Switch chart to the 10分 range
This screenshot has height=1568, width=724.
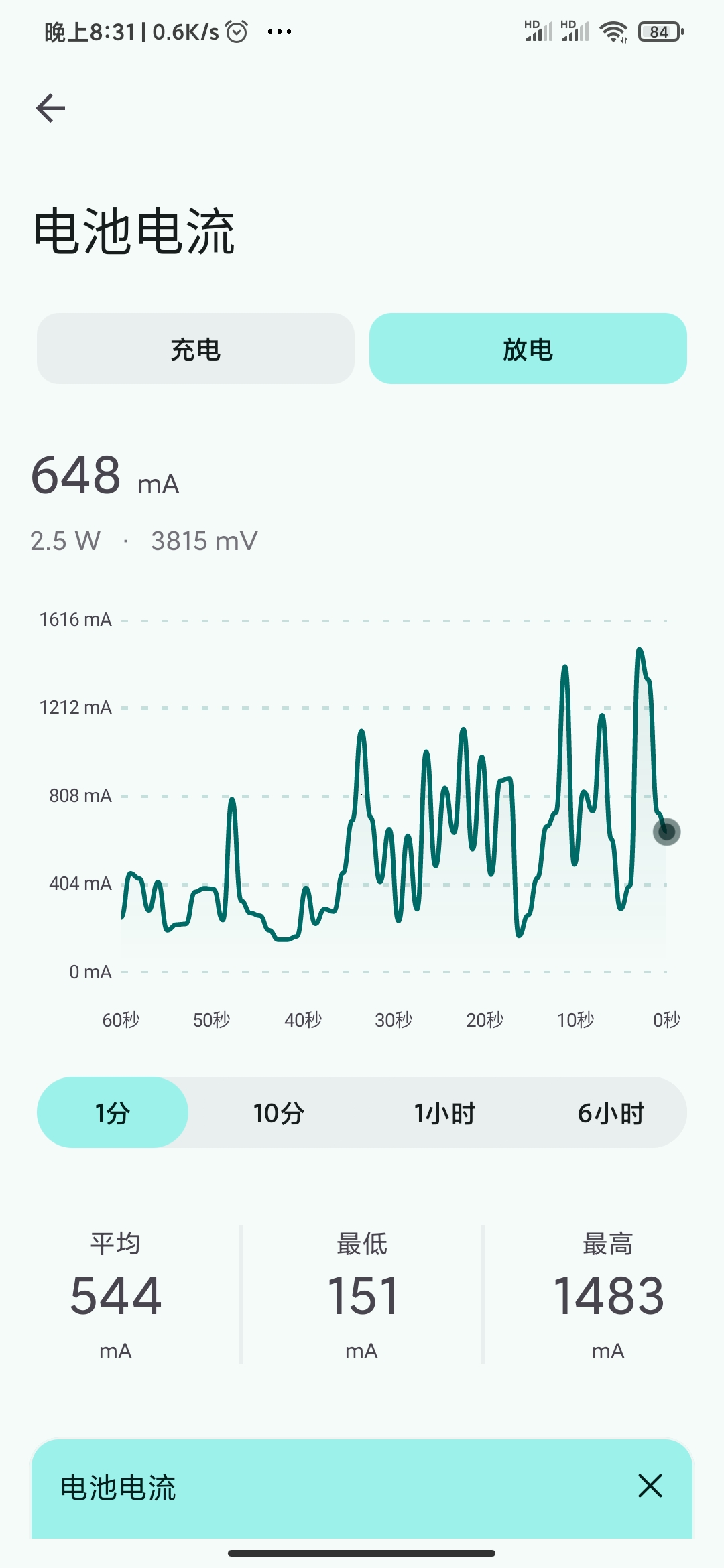(278, 1113)
